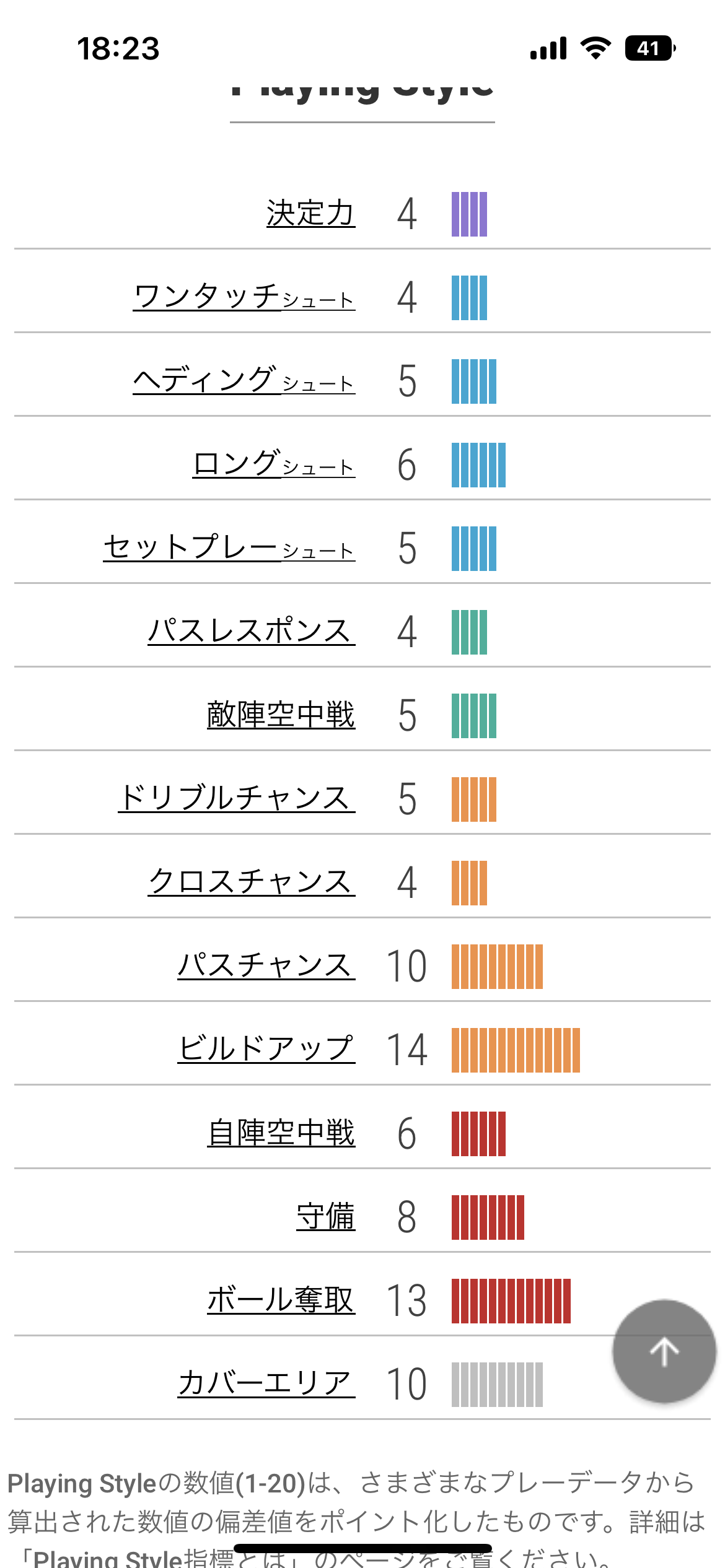Select the クロスチャンス link
725x1568 pixels.
tap(252, 882)
